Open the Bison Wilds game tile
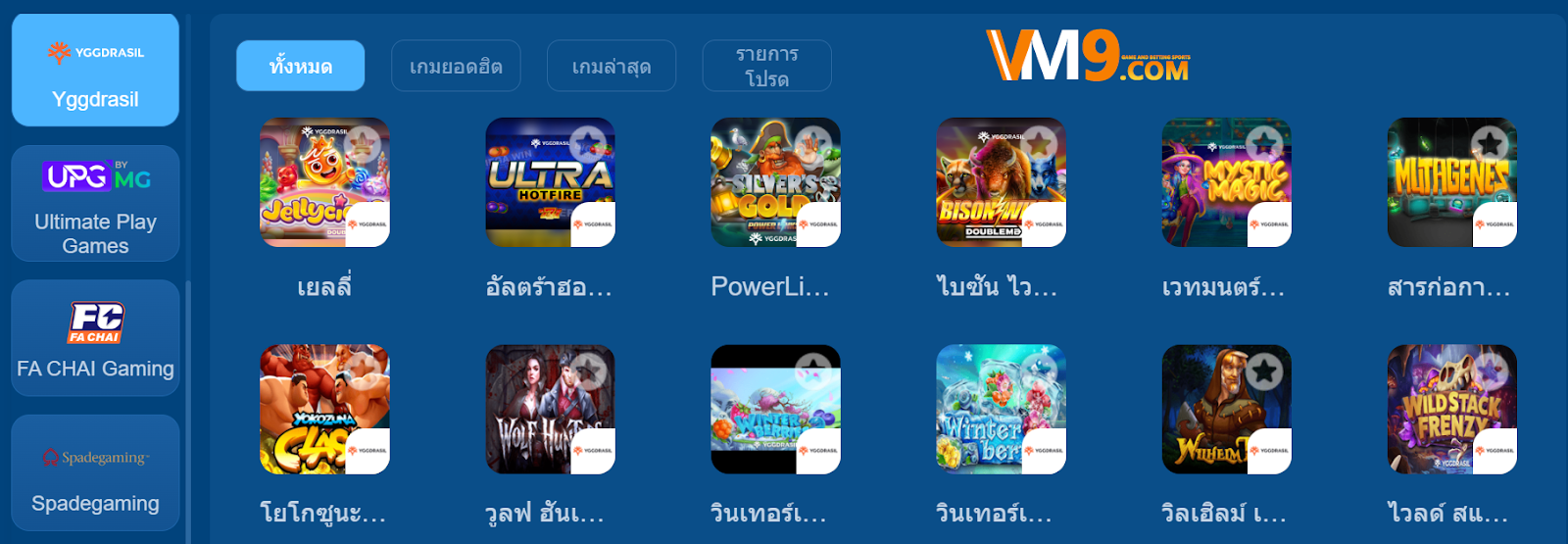Screen dimensions: 1568x544 click(x=1001, y=182)
